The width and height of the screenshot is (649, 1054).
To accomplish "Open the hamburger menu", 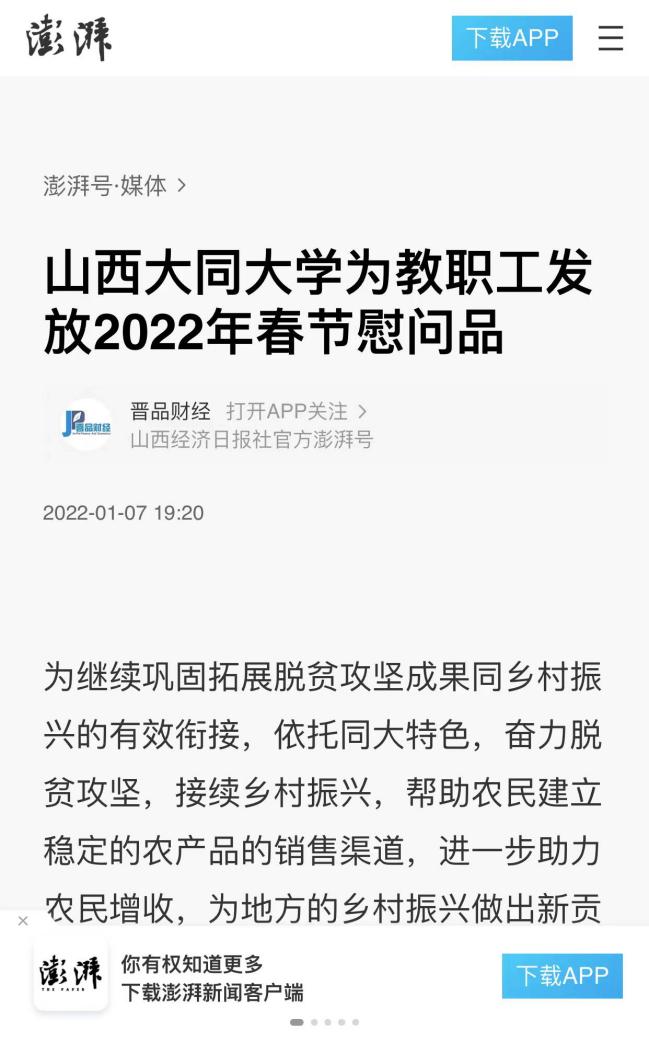I will (x=611, y=38).
